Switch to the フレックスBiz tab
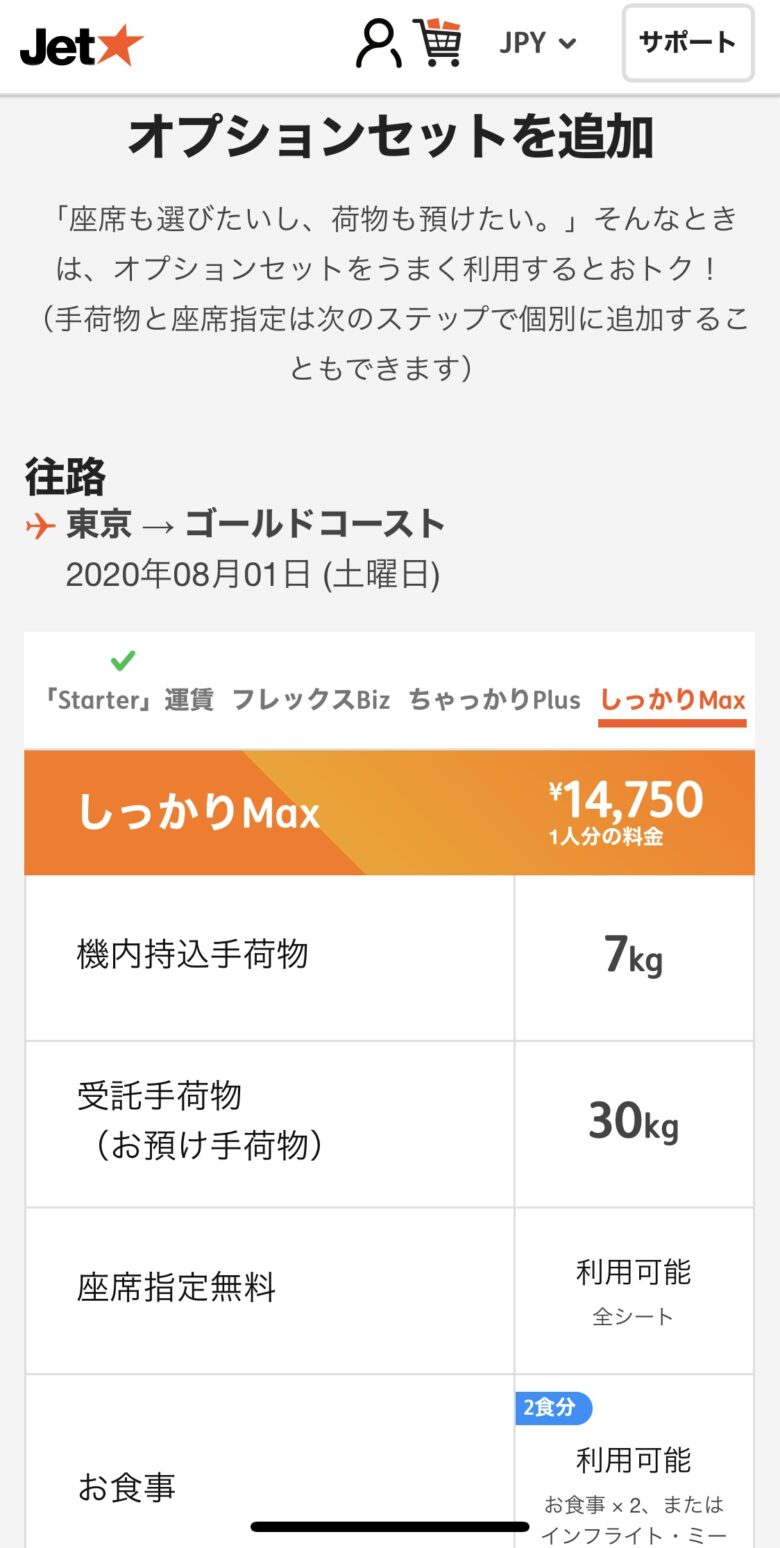This screenshot has height=1548, width=780. coord(311,699)
